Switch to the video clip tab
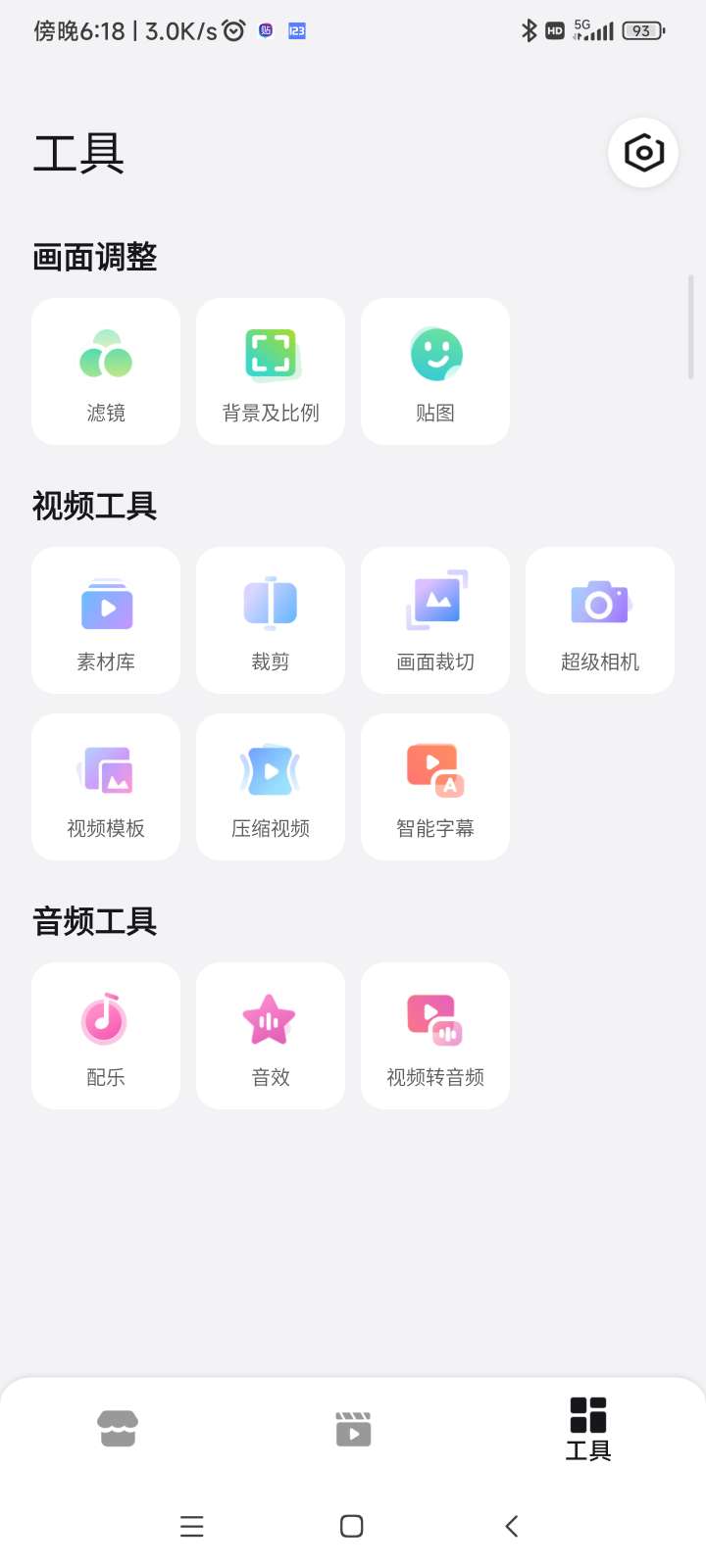The height and width of the screenshot is (1568, 706). pos(353,1429)
